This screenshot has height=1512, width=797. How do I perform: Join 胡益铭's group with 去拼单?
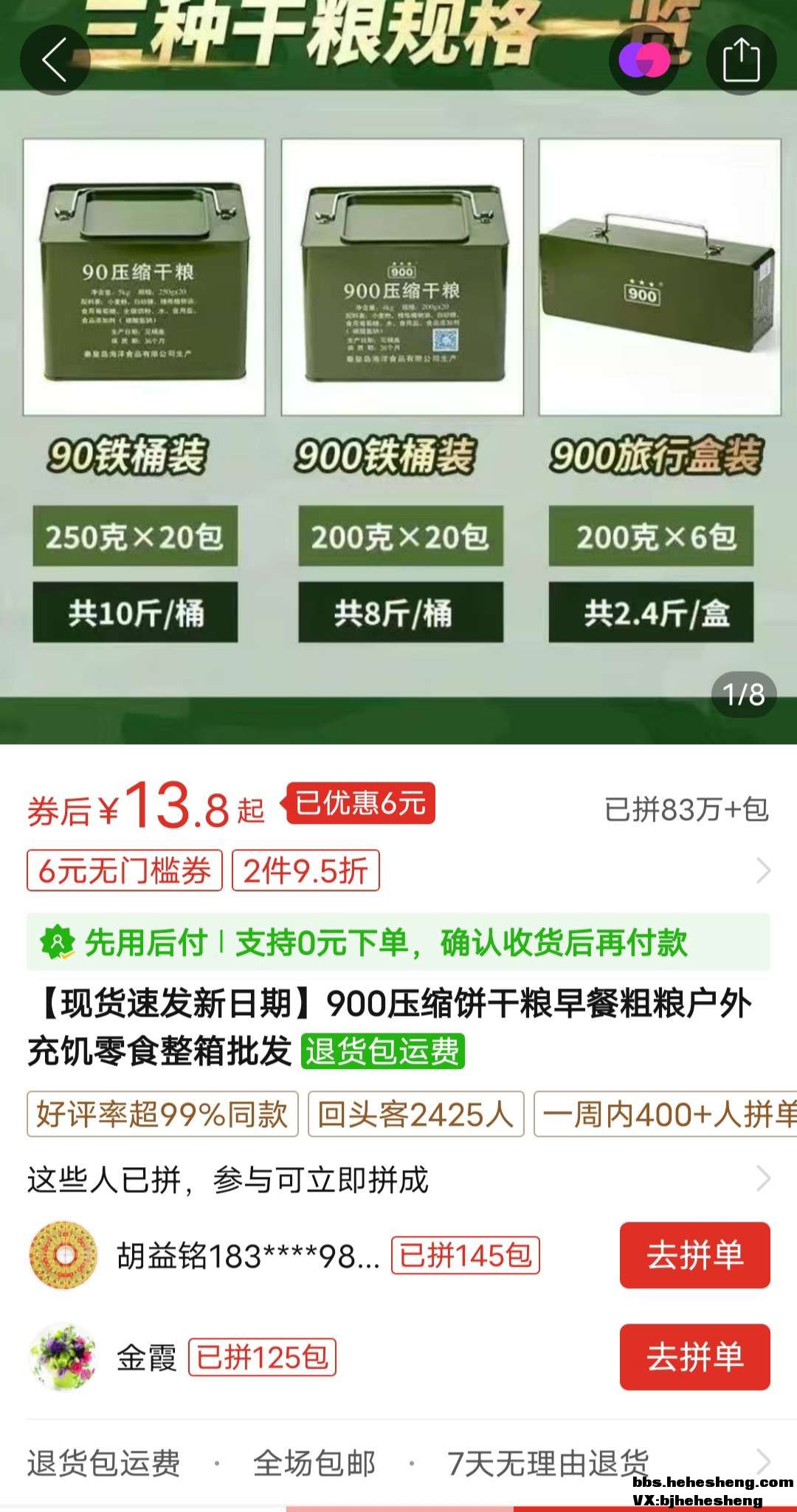pyautogui.click(x=694, y=1255)
